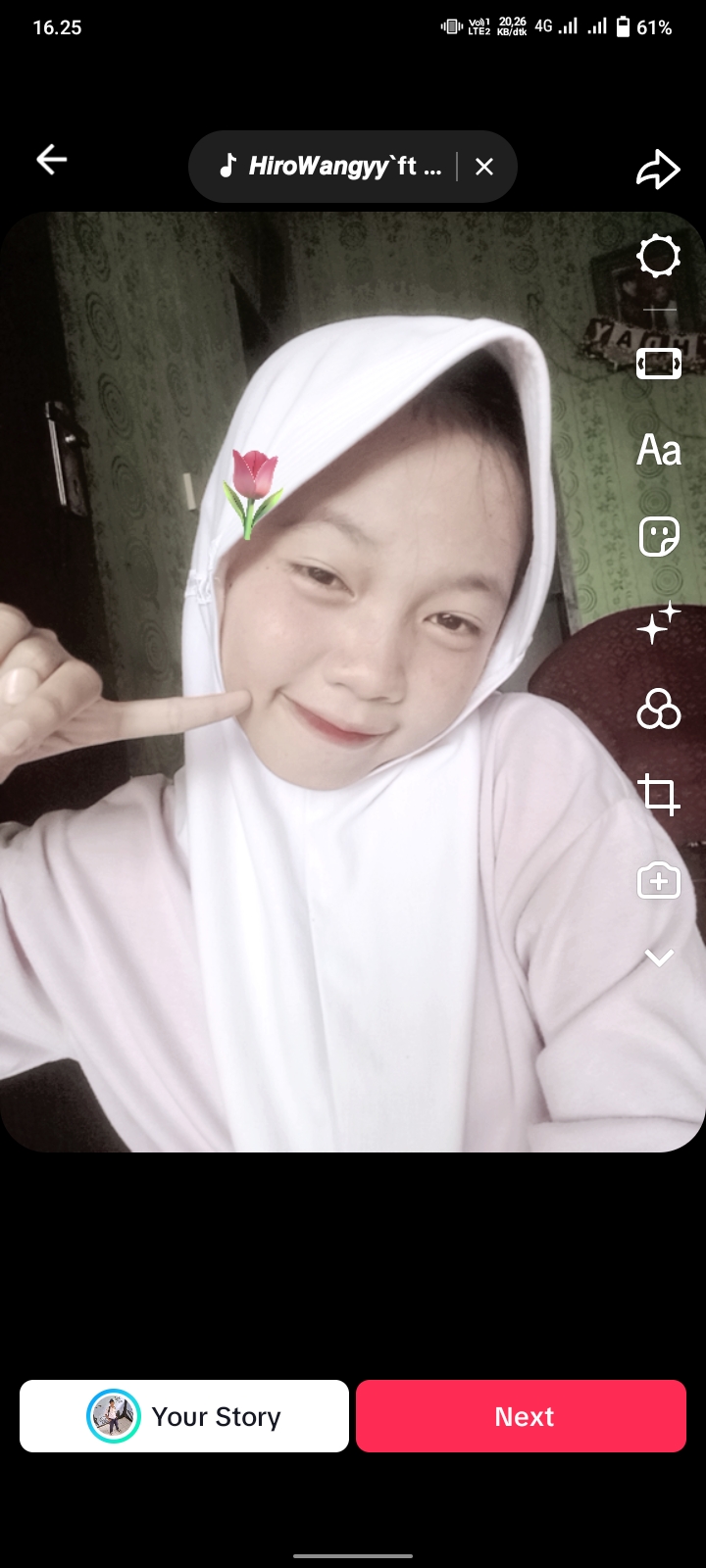706x1568 pixels.
Task: Open the sparkle effects tool
Action: click(x=658, y=622)
